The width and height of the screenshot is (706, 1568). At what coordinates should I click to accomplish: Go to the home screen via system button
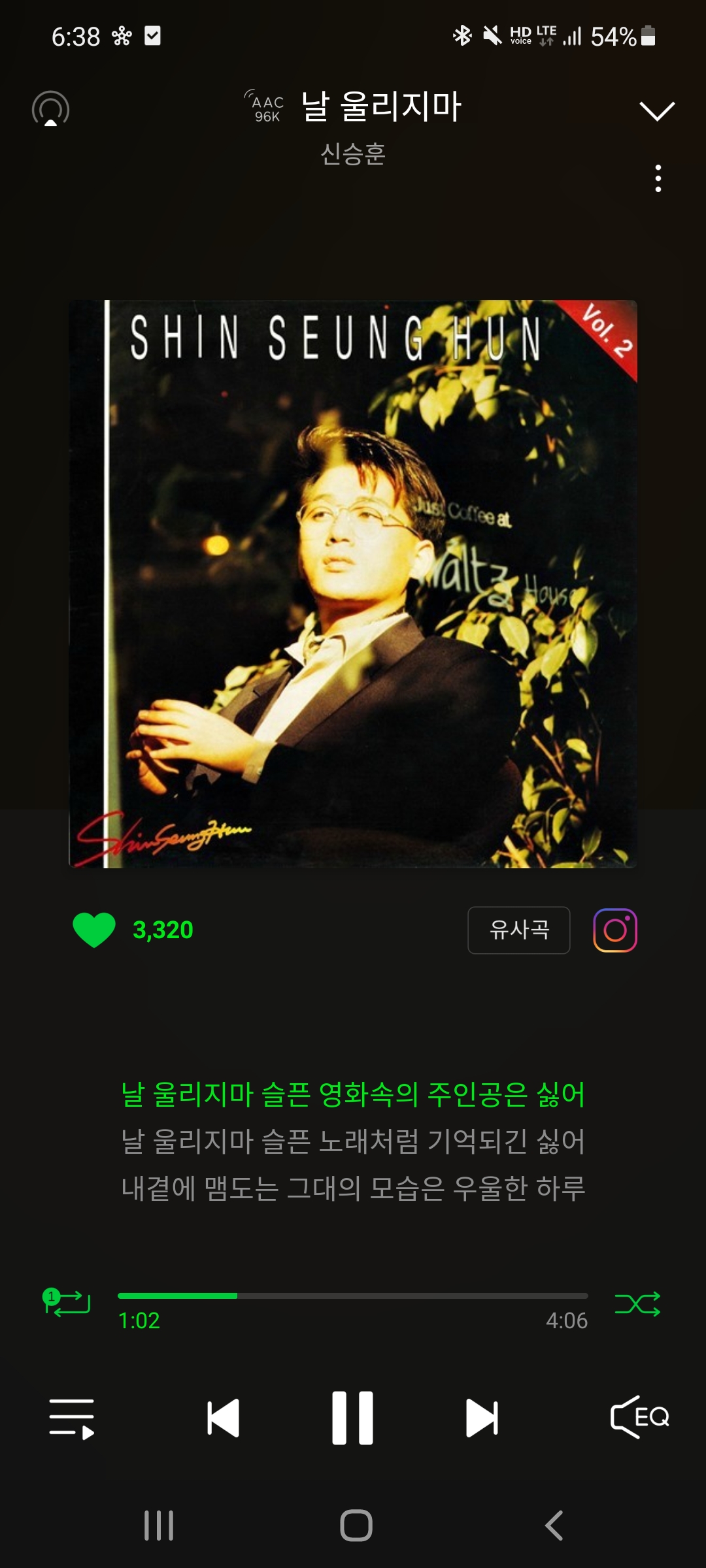[356, 1526]
